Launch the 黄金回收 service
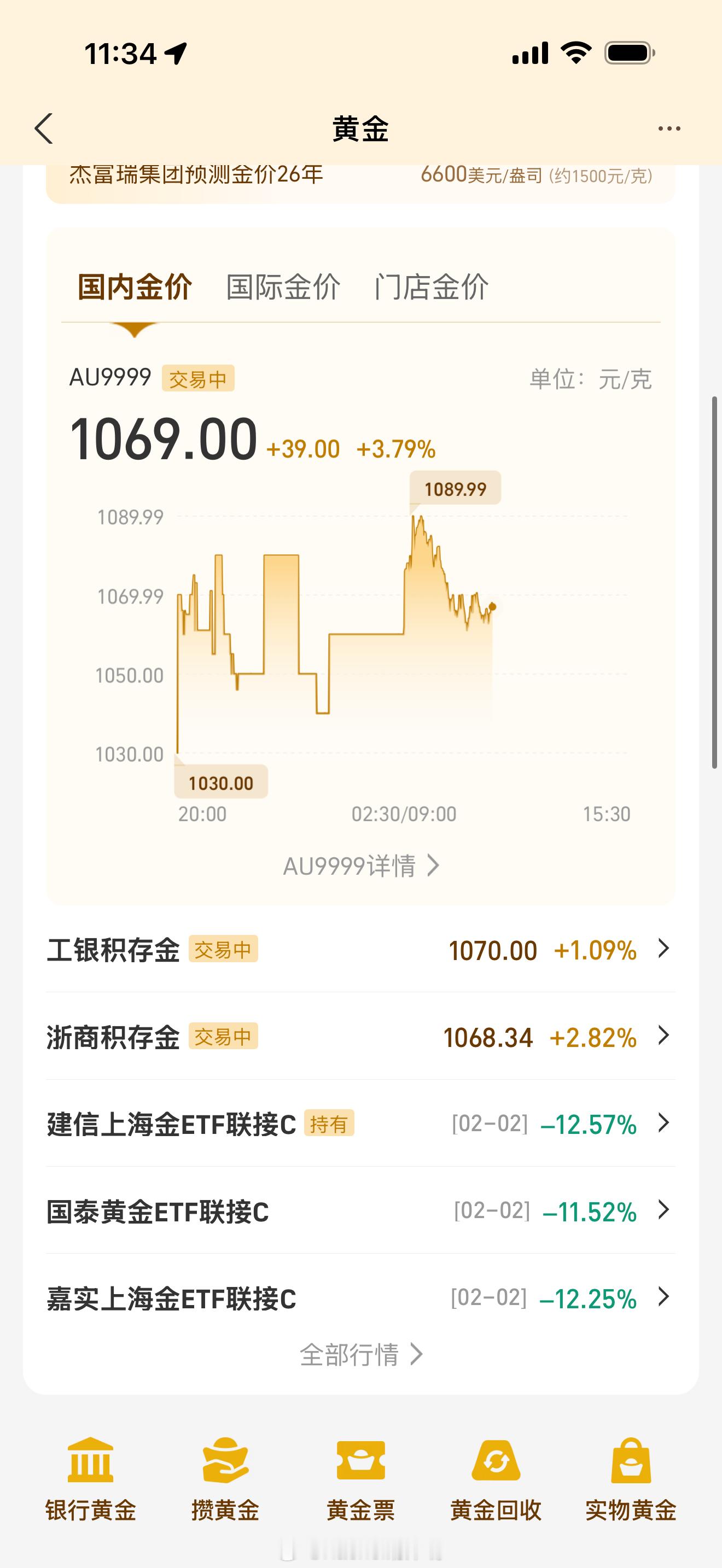 click(x=496, y=1478)
